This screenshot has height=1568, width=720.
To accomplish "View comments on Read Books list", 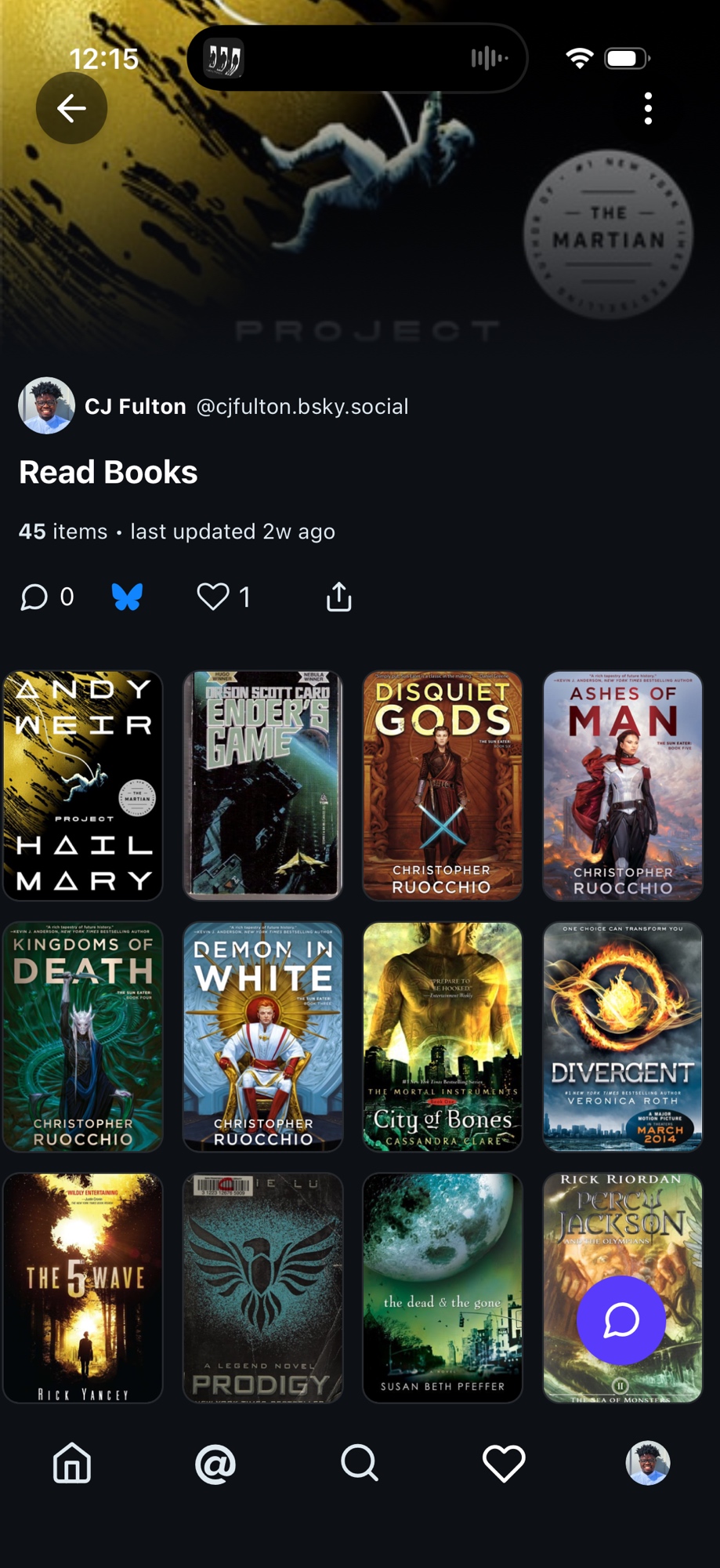I will point(34,597).
